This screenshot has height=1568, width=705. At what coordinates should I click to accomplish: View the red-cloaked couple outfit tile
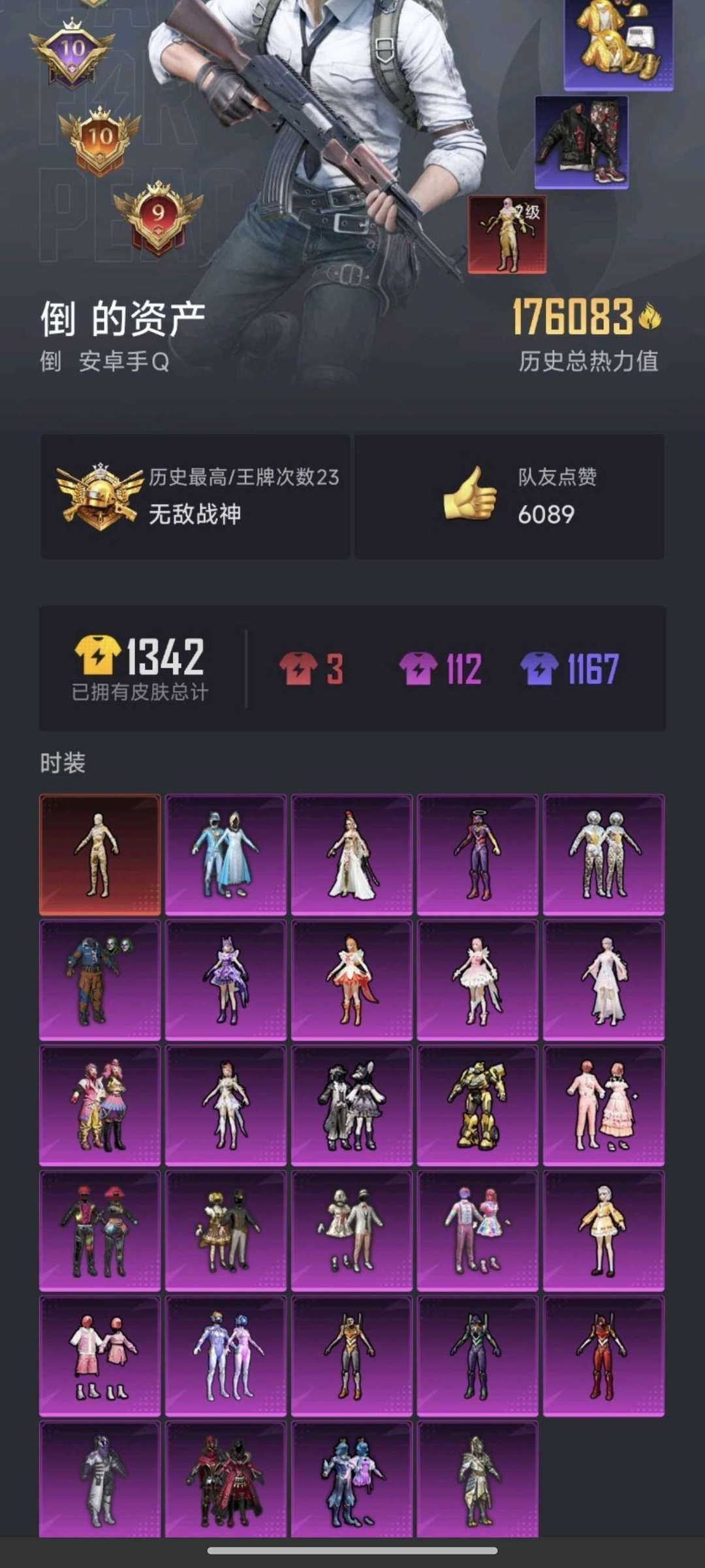pyautogui.click(x=226, y=1480)
